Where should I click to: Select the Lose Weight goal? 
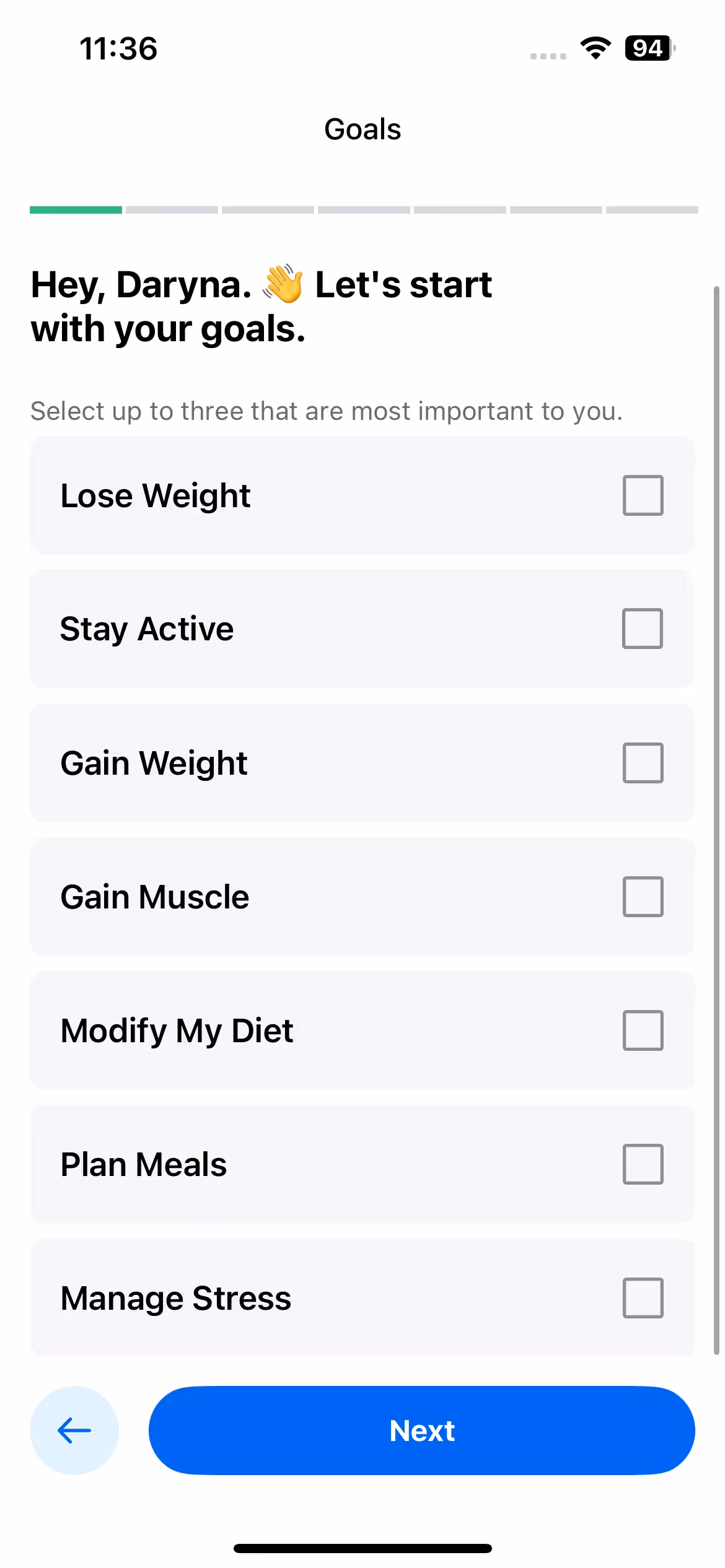click(x=643, y=495)
